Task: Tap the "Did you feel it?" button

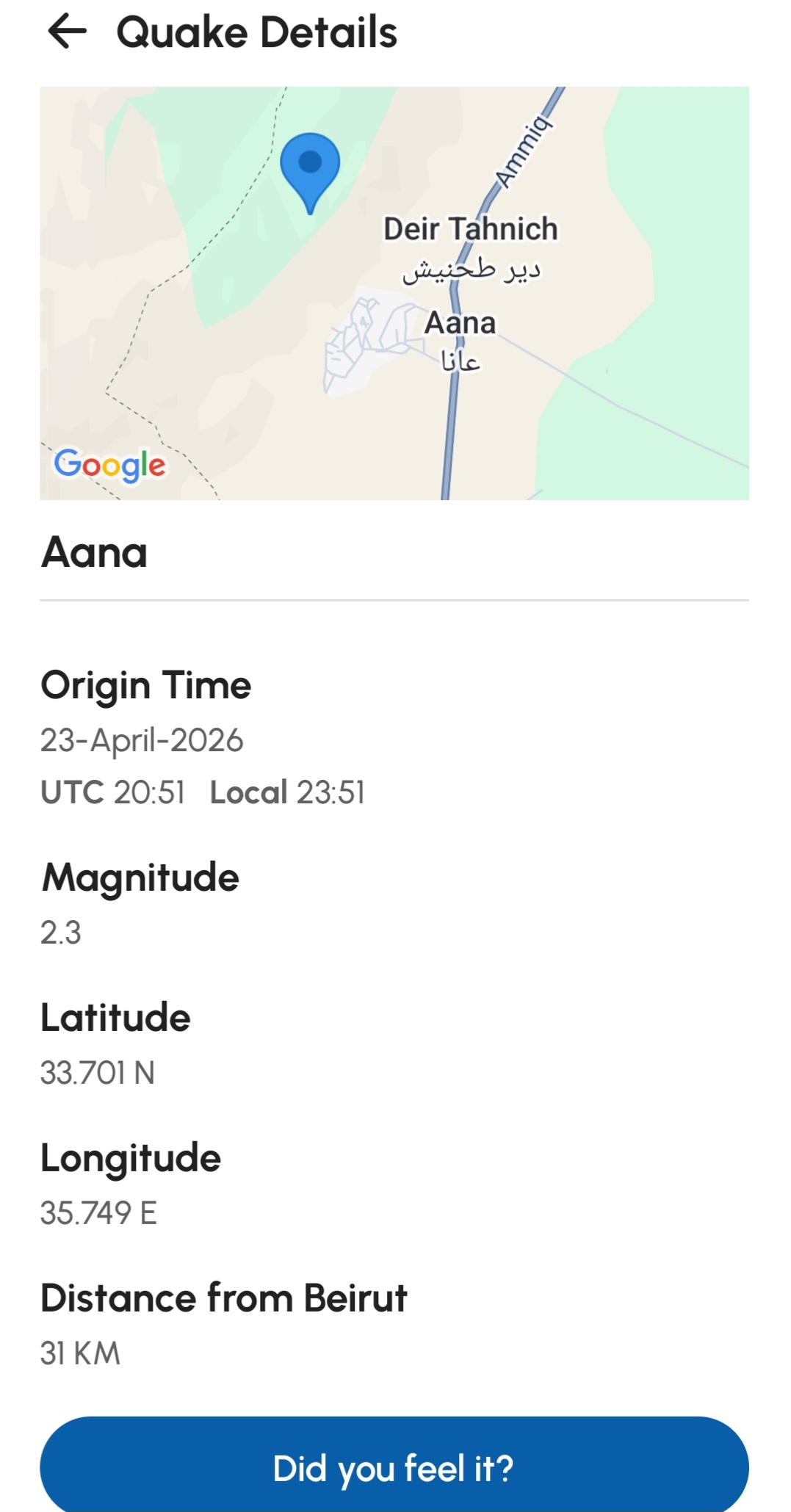Action: click(x=394, y=1467)
